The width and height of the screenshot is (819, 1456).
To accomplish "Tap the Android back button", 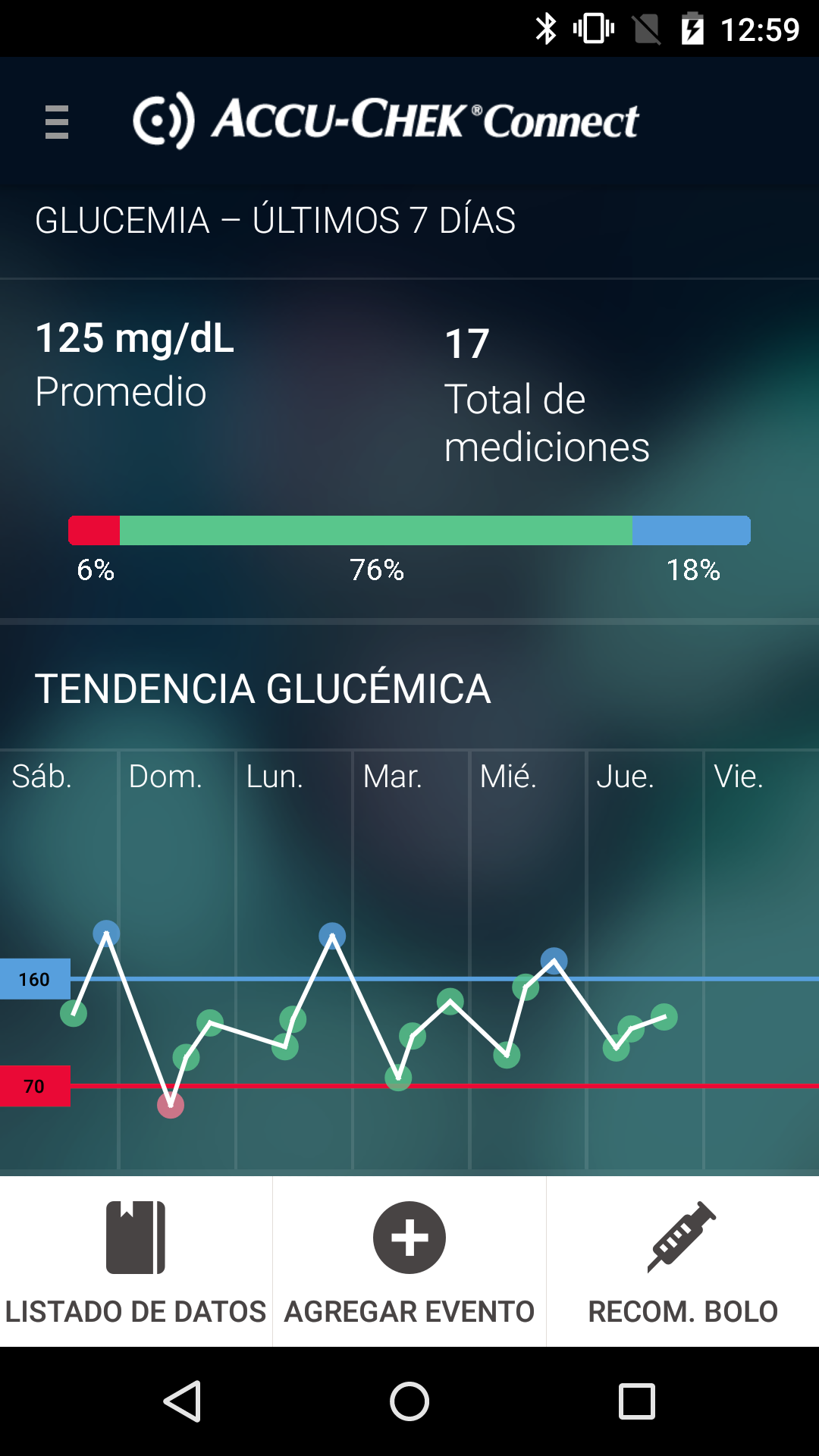I will [182, 1401].
